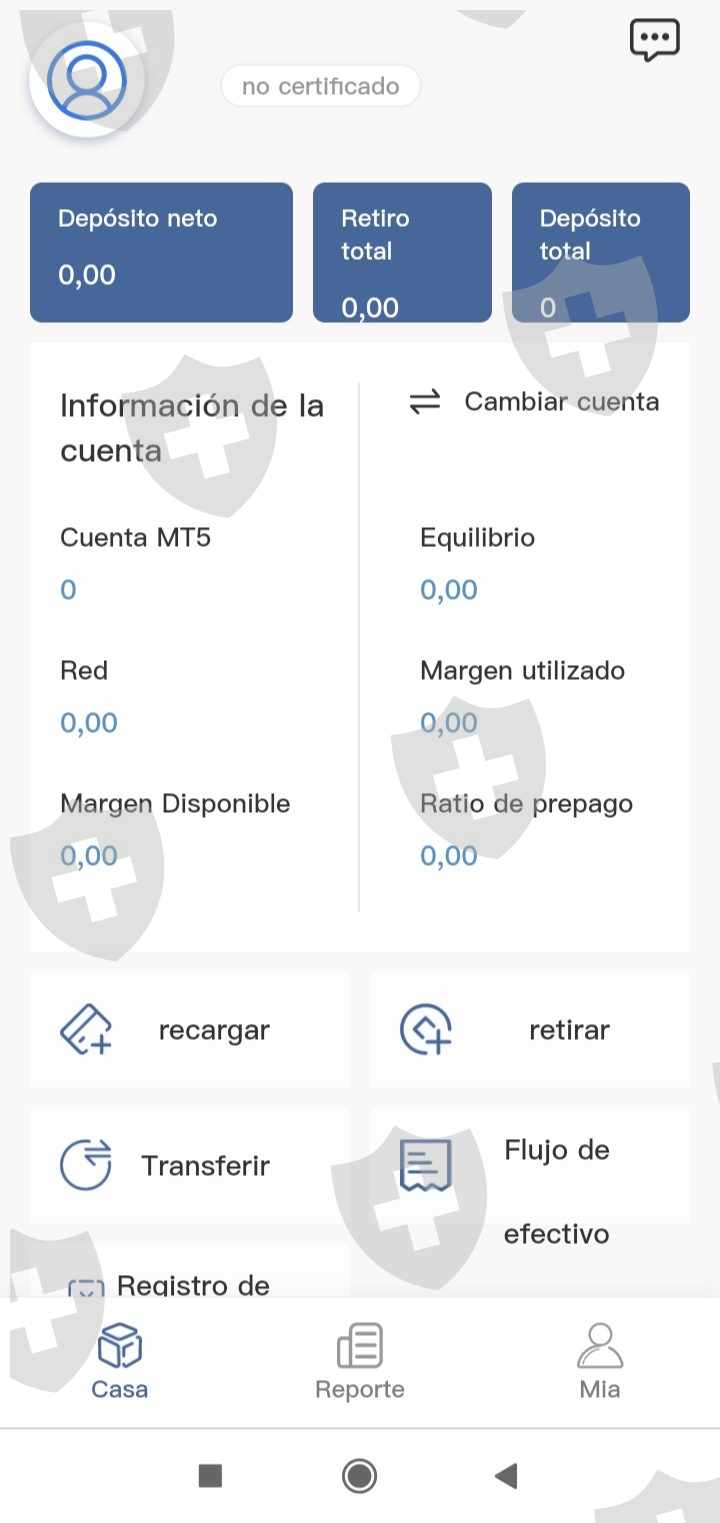Switch to the Casa tab

[120, 1362]
